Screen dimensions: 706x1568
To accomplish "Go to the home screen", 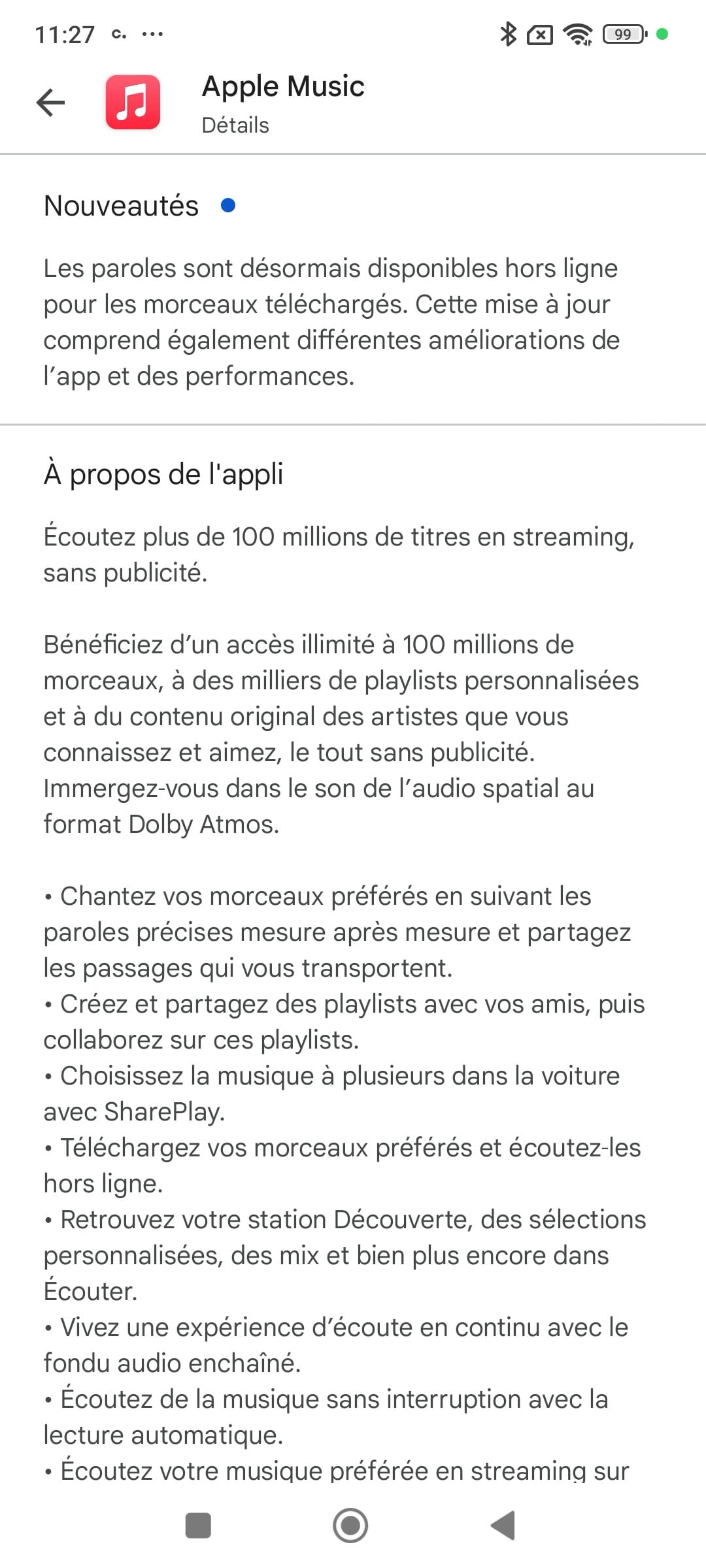I will tap(350, 1526).
